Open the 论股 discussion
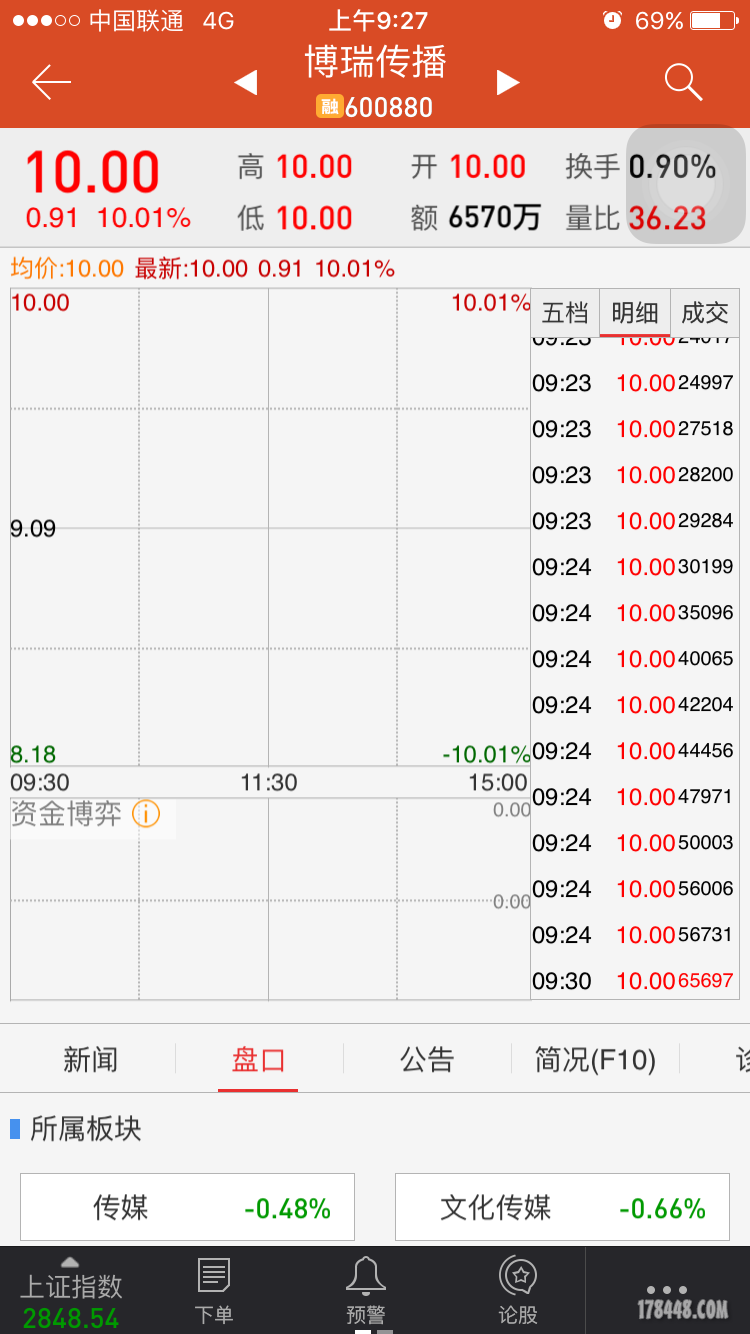Viewport: 750px width, 1334px height. click(518, 1290)
